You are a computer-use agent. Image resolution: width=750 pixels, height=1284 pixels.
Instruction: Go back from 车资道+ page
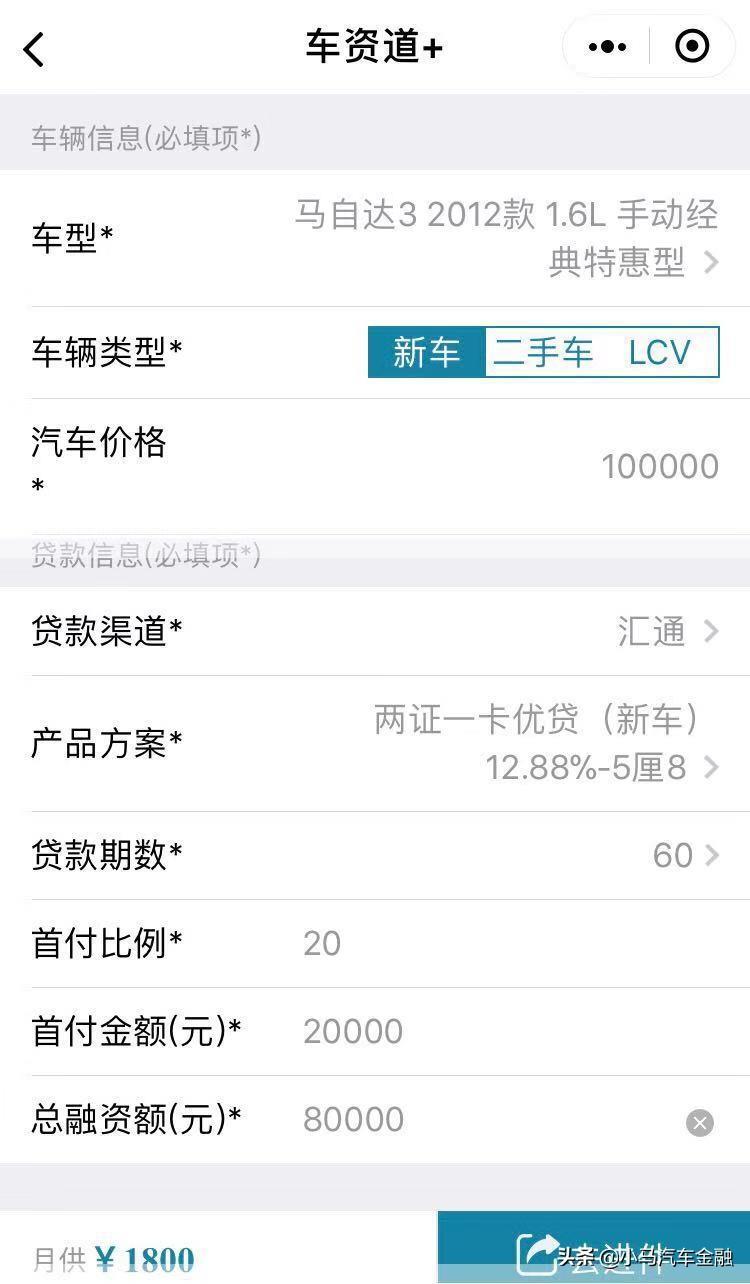[35, 48]
